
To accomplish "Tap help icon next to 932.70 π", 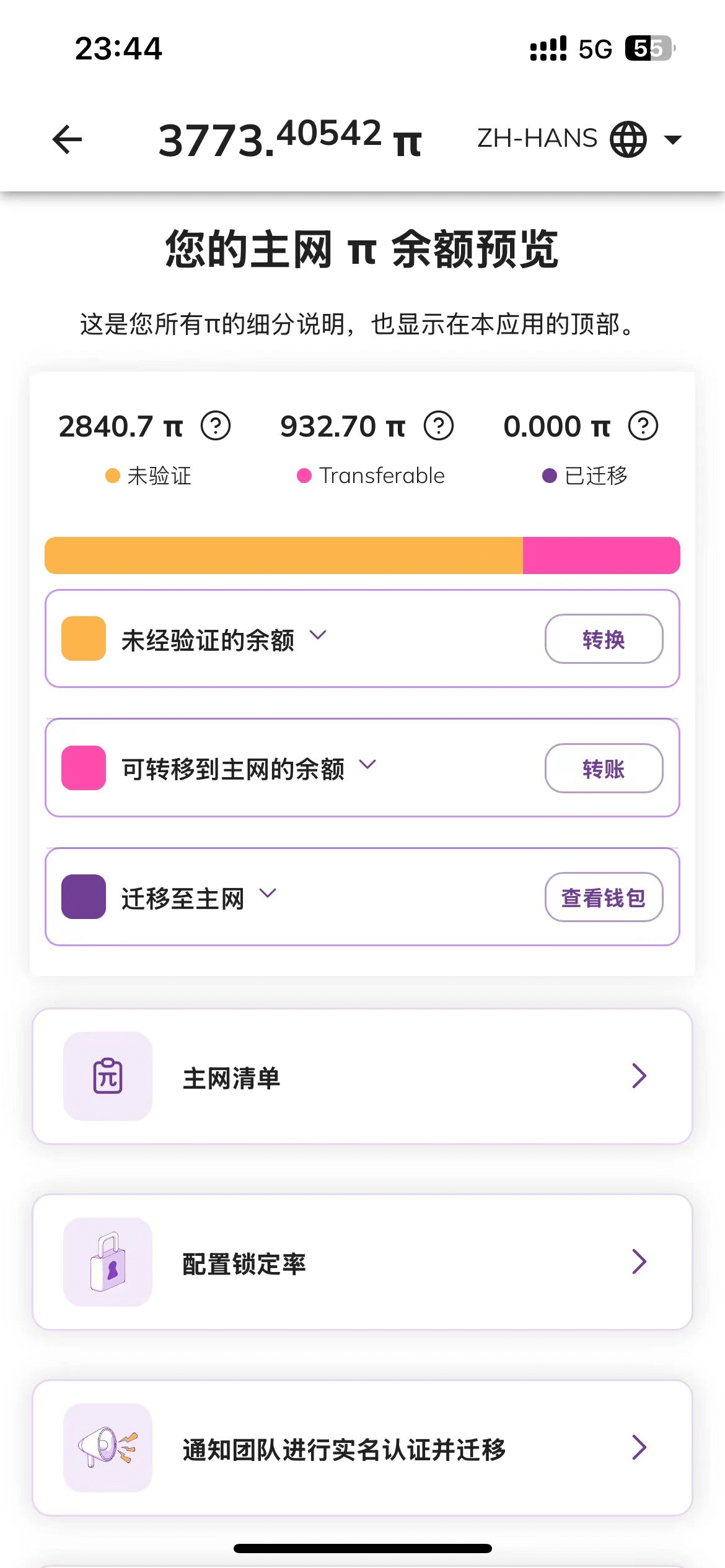I will coord(439,426).
